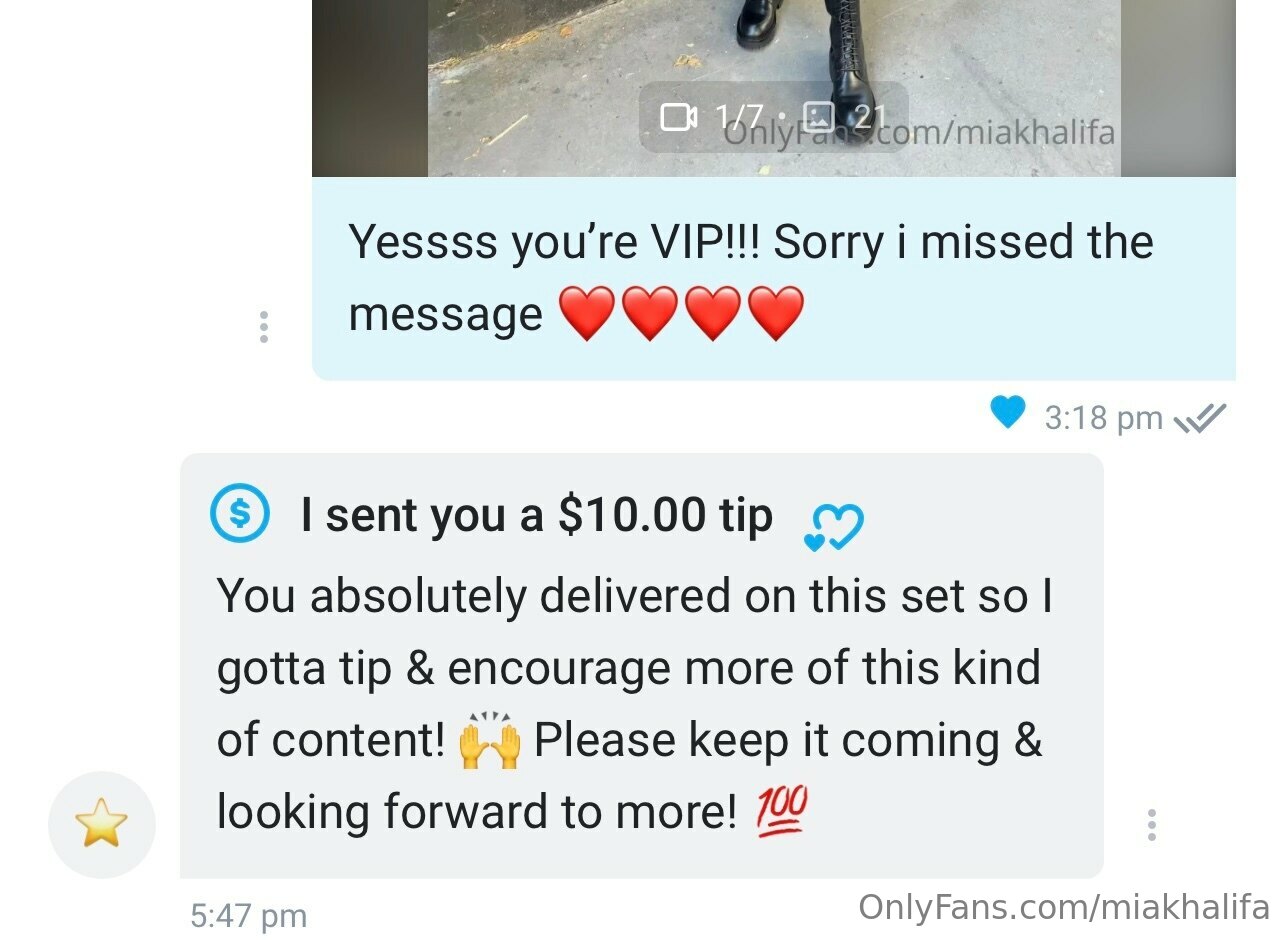Tap the heart on the 3:18 pm message
Viewport: 1284px width, 940px height.
[1008, 412]
